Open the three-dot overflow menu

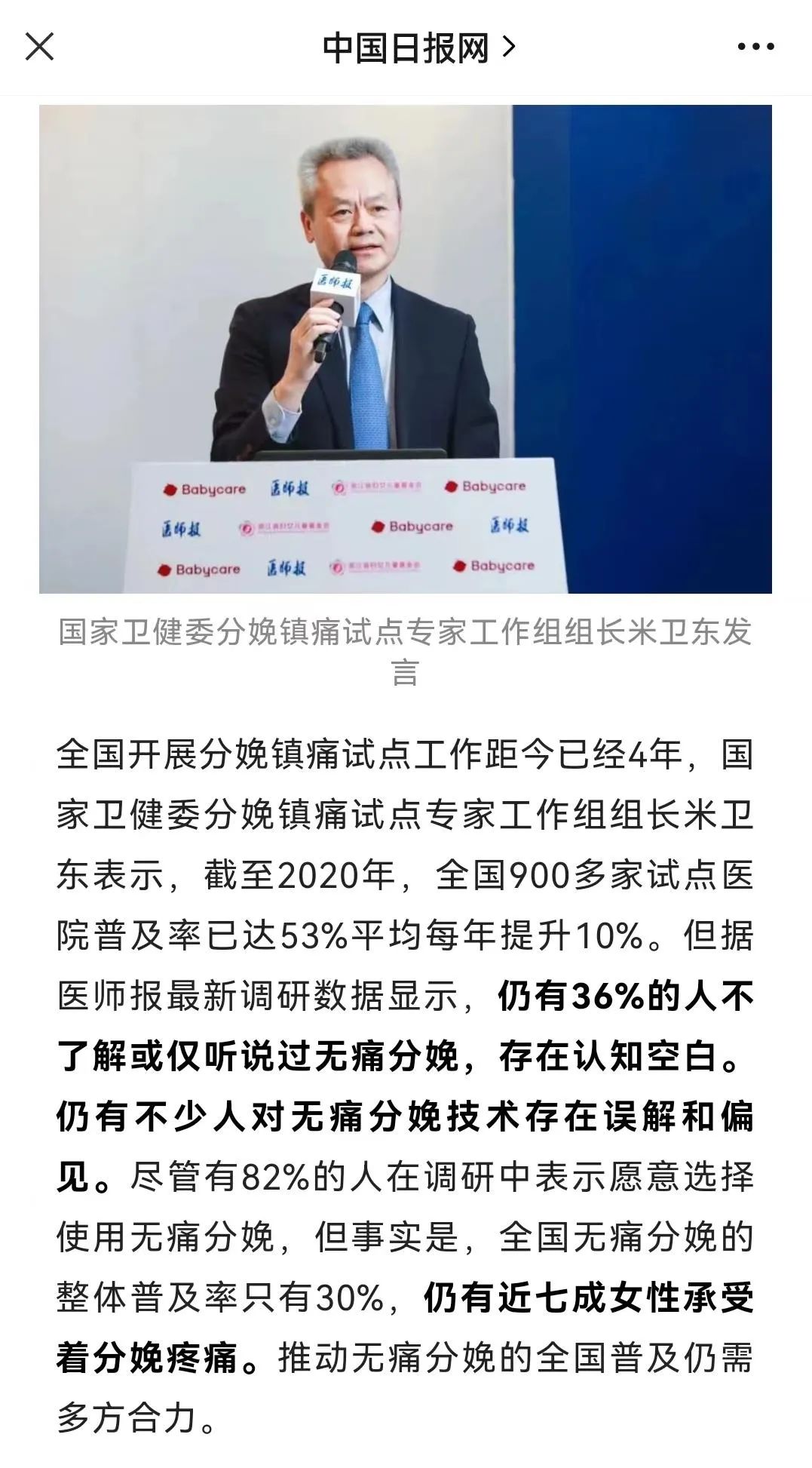tap(755, 47)
